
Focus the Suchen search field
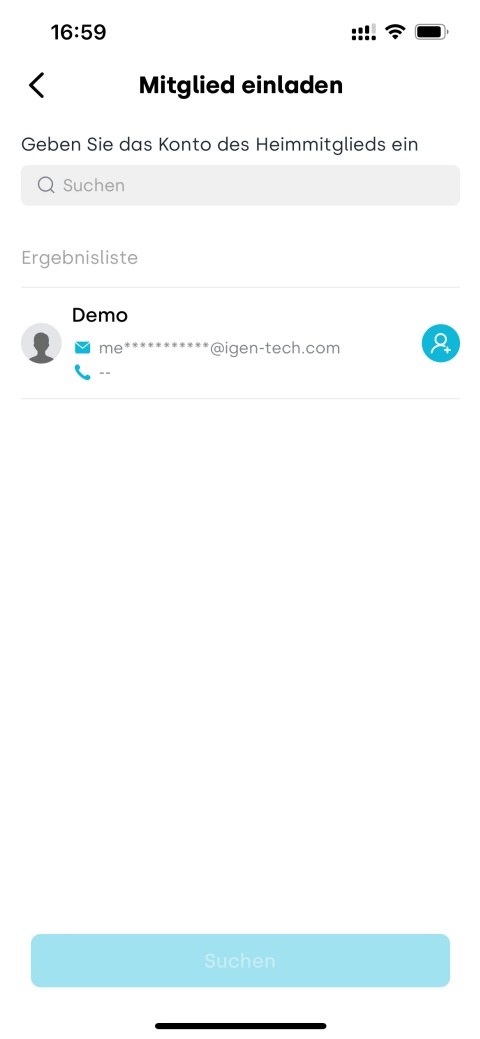coord(240,185)
